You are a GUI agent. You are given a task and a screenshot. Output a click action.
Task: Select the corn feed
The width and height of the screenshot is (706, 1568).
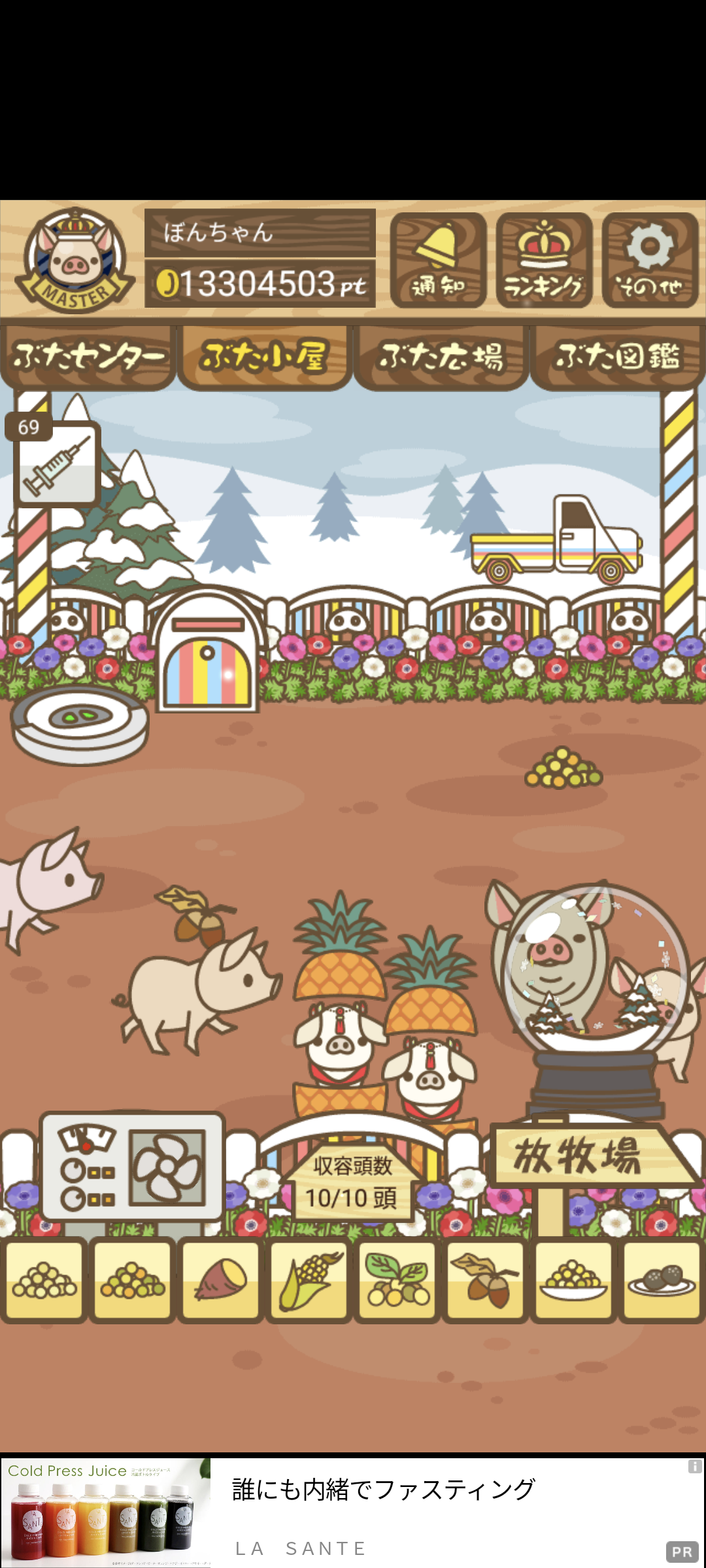coord(309,1281)
